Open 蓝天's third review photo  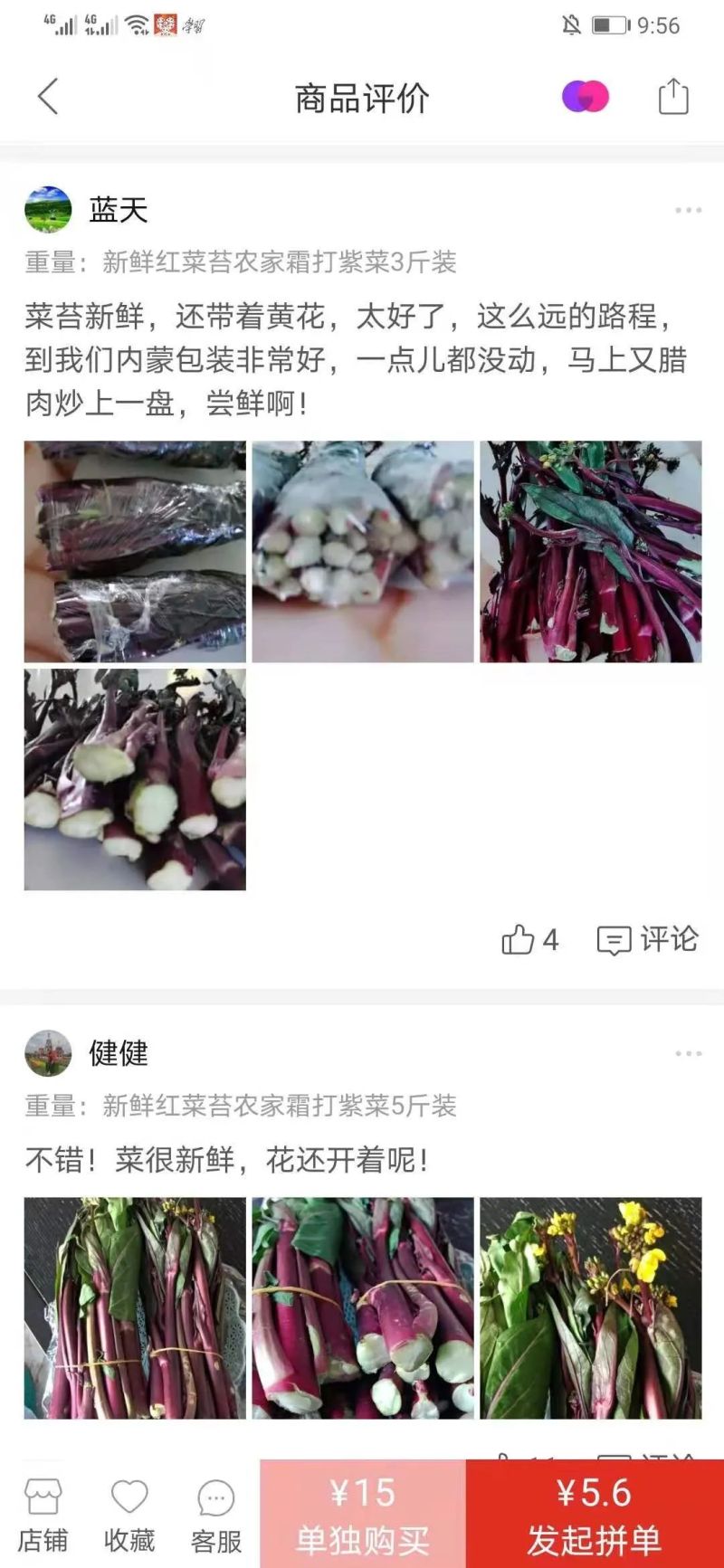(x=590, y=552)
